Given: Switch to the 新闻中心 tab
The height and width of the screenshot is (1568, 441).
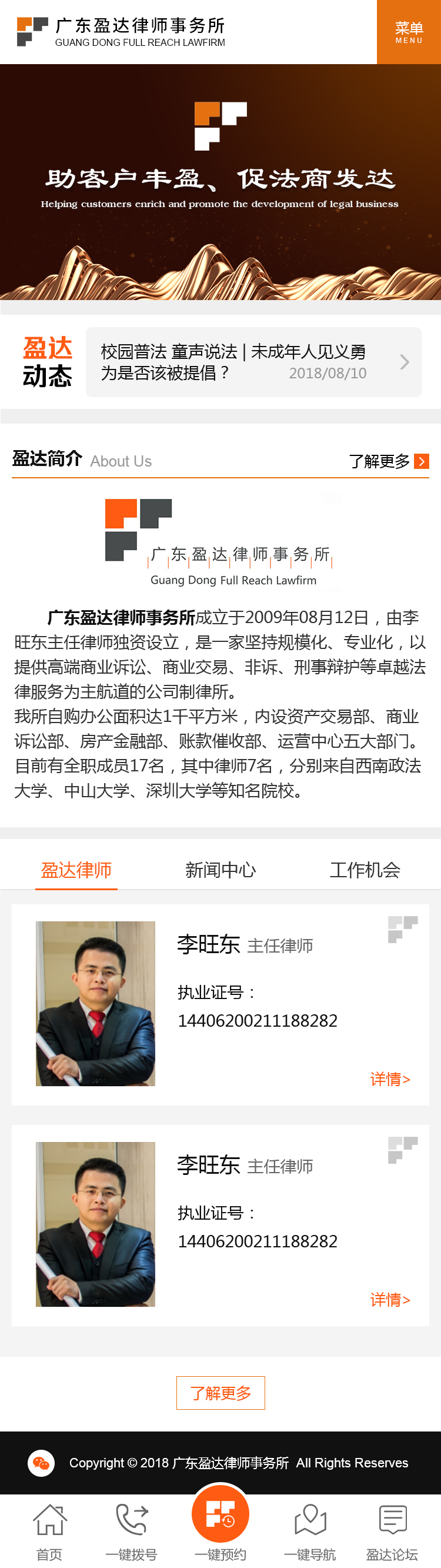Looking at the screenshot, I should pyautogui.click(x=220, y=870).
